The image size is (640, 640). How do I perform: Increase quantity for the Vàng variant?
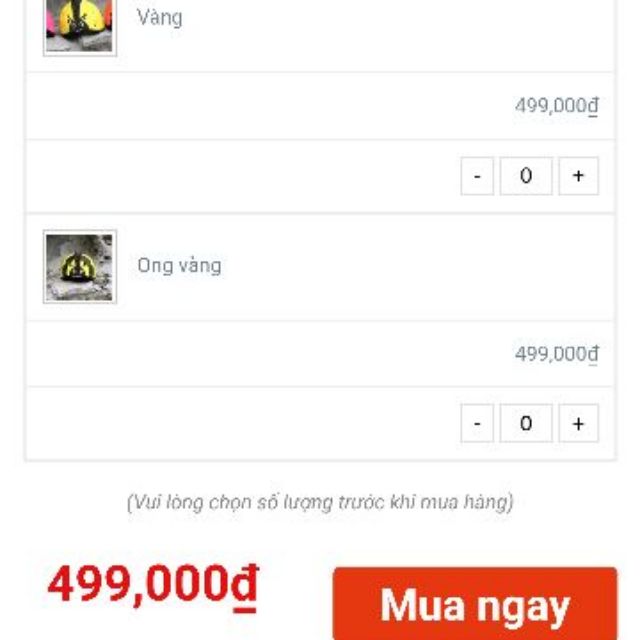point(578,176)
